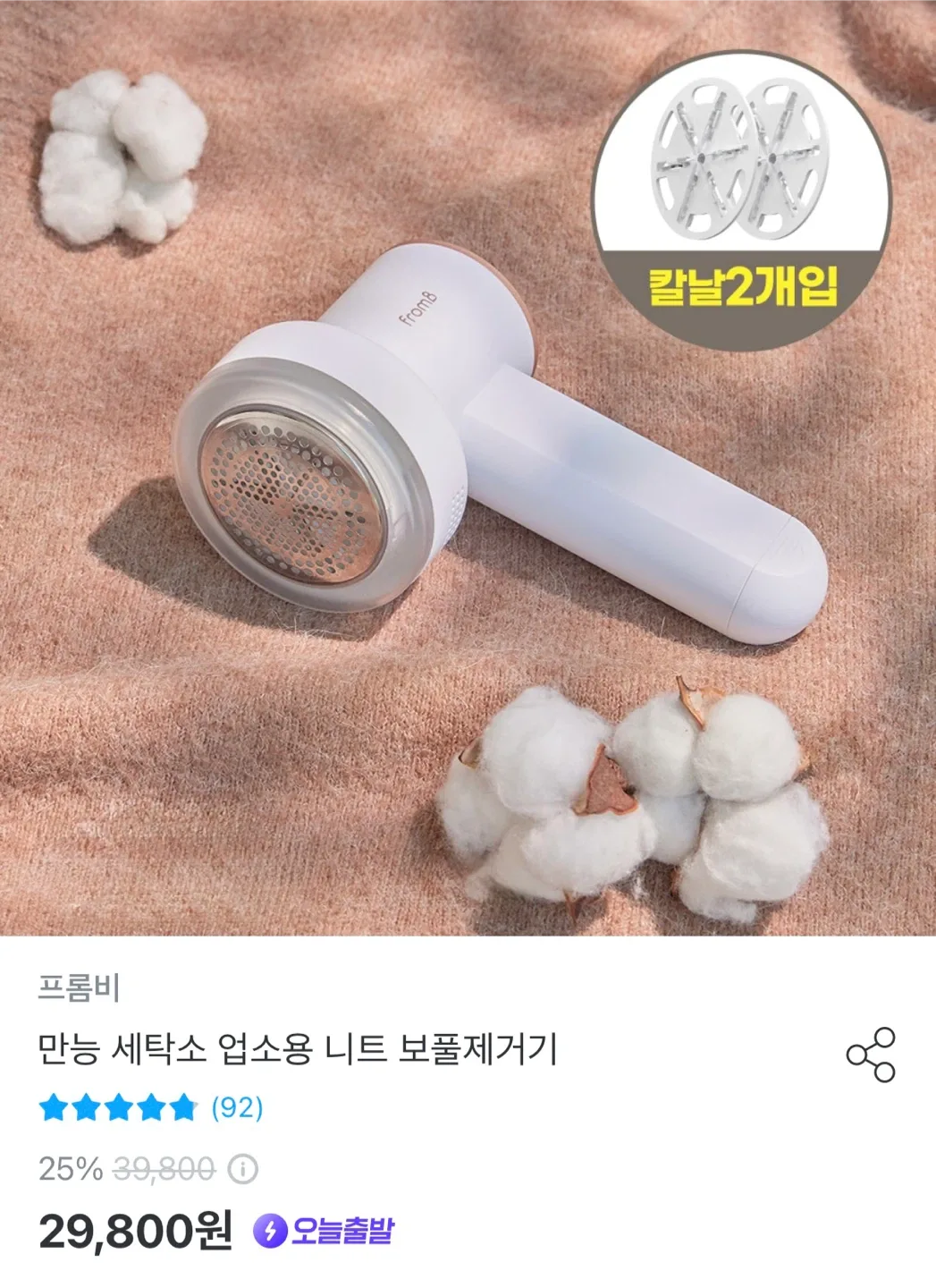Click the fifth star of the product rating
936x1288 pixels.
pyautogui.click(x=181, y=1107)
